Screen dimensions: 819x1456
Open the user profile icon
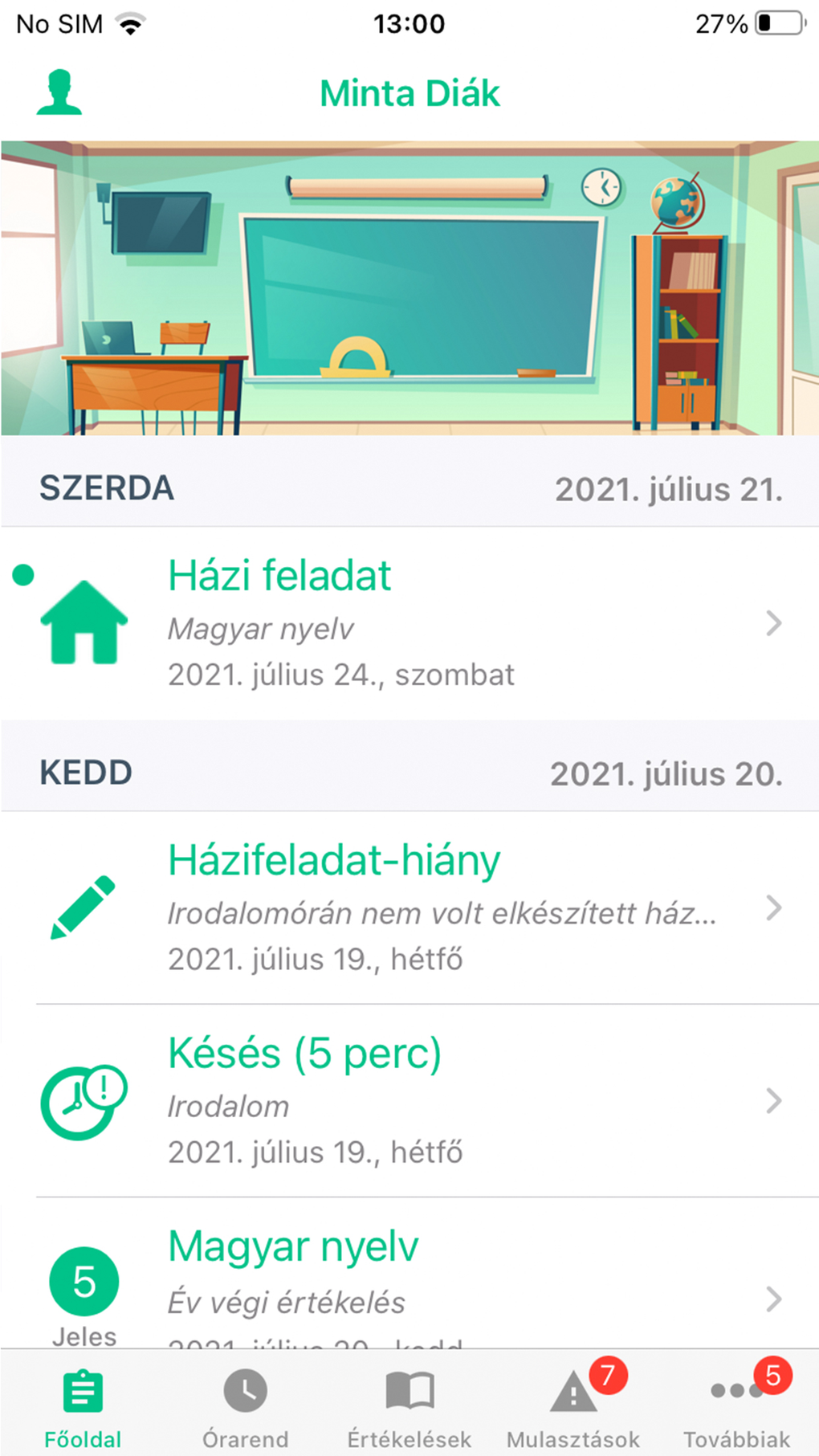pyautogui.click(x=59, y=92)
